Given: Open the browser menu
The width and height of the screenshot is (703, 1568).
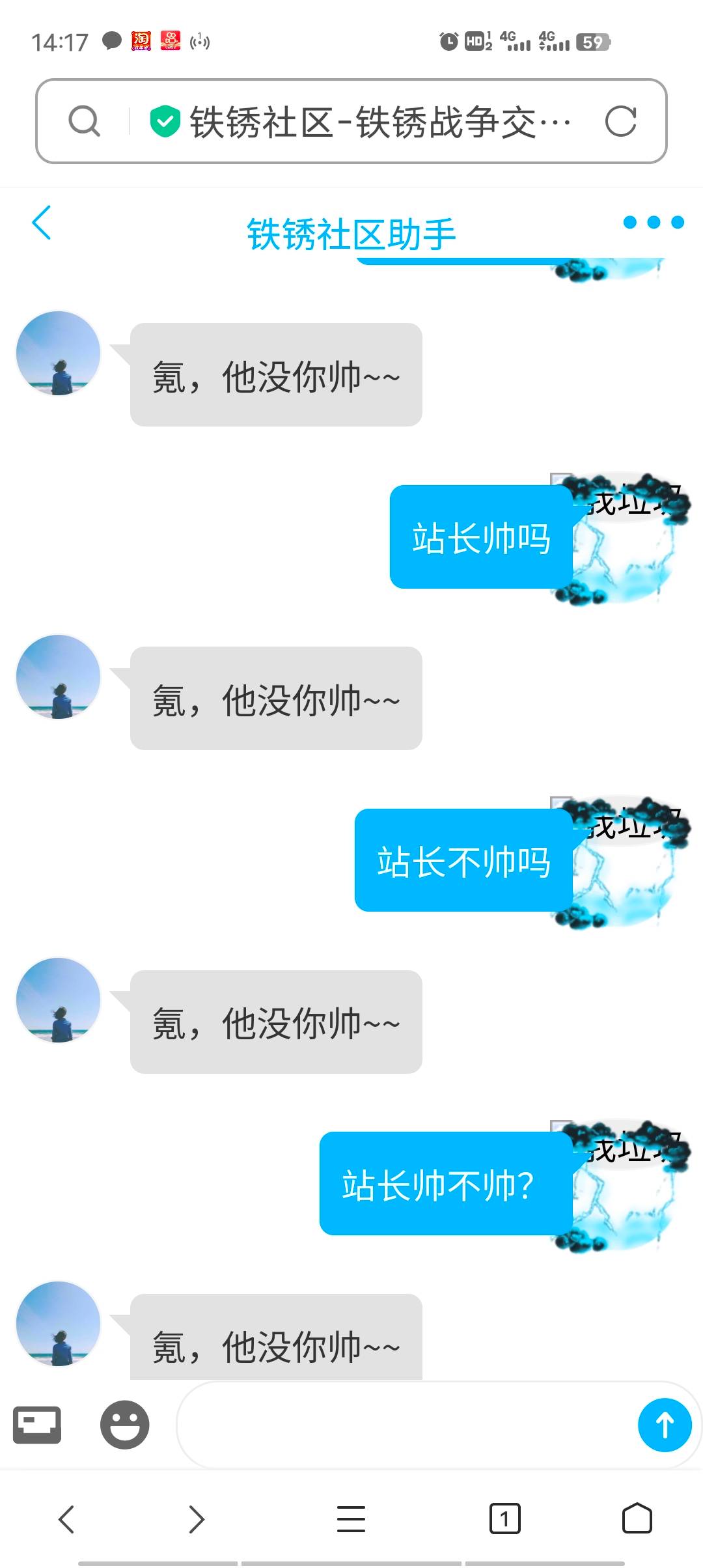Looking at the screenshot, I should point(351,1519).
